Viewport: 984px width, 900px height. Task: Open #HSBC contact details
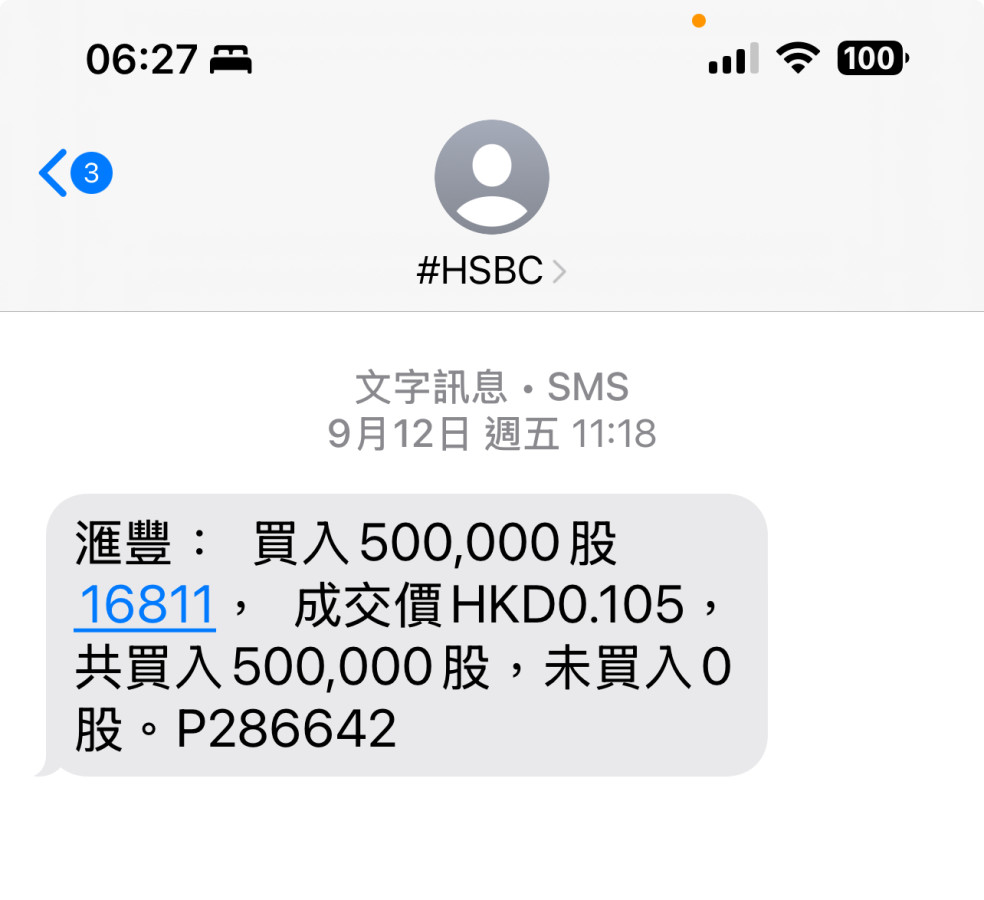tap(491, 270)
